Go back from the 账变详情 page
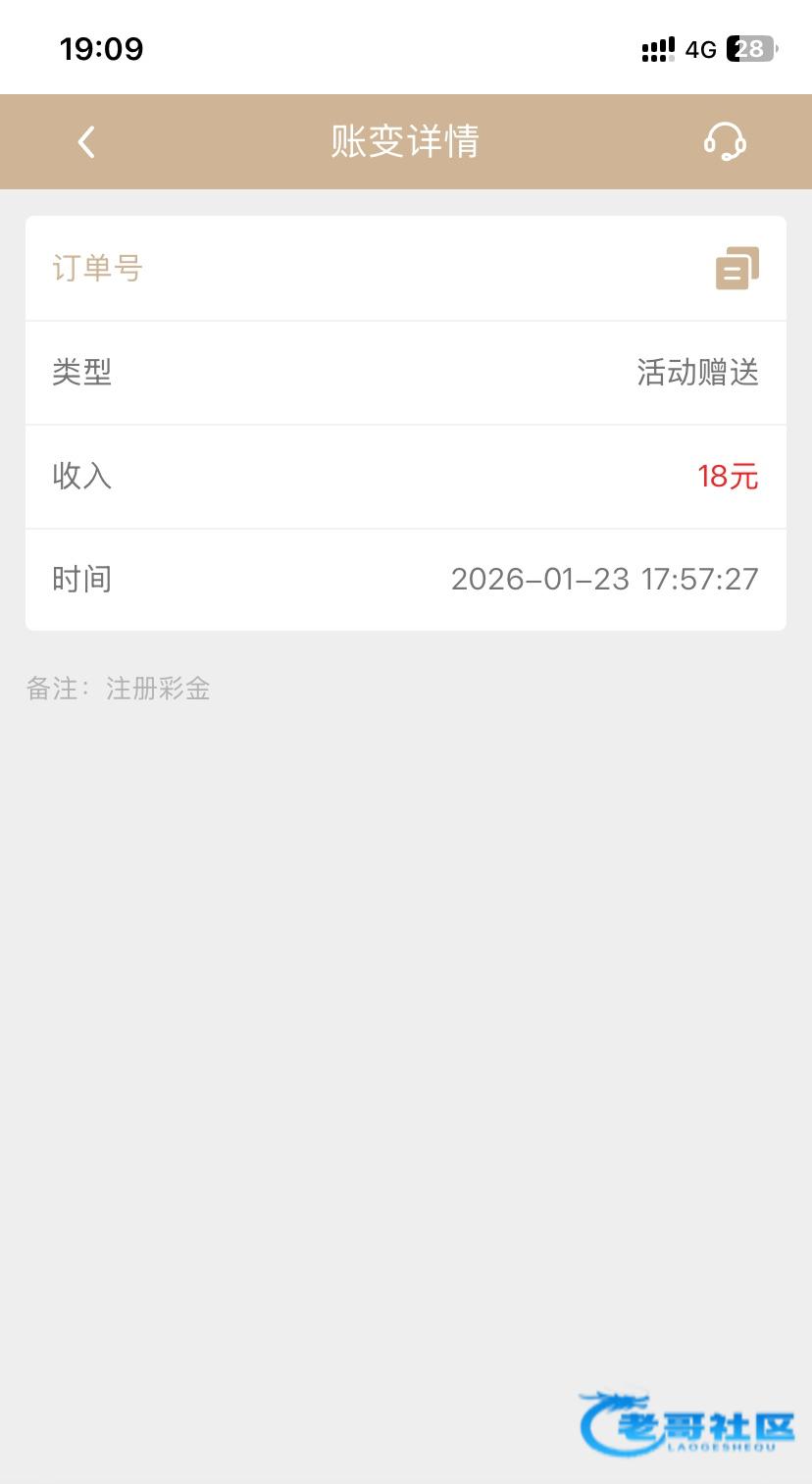 click(86, 142)
